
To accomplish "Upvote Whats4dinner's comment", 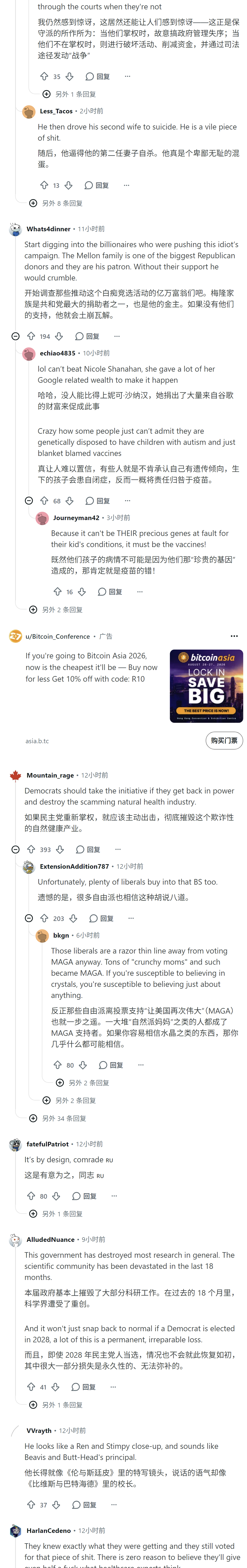I will point(31,336).
